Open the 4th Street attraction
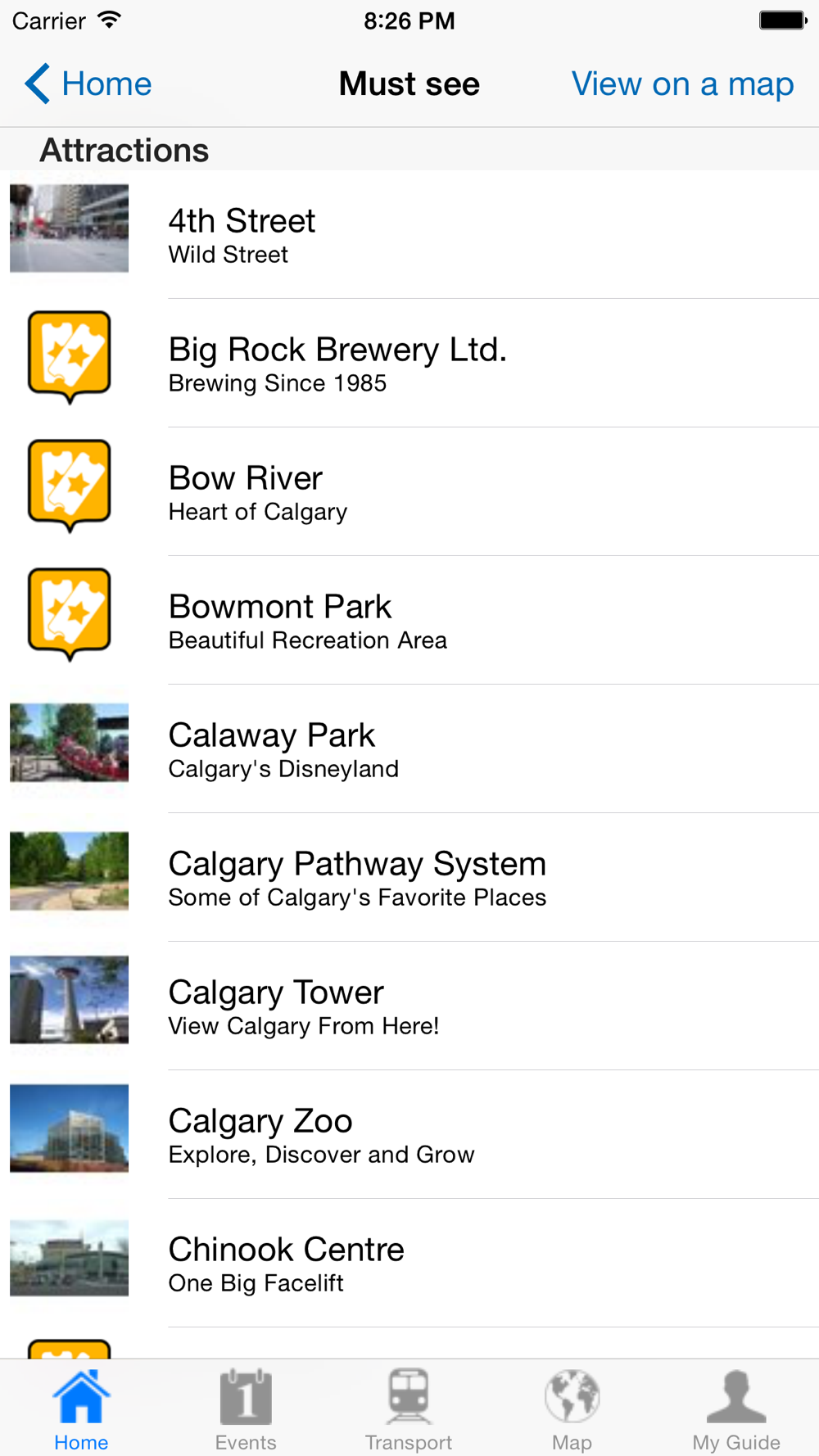 409,234
